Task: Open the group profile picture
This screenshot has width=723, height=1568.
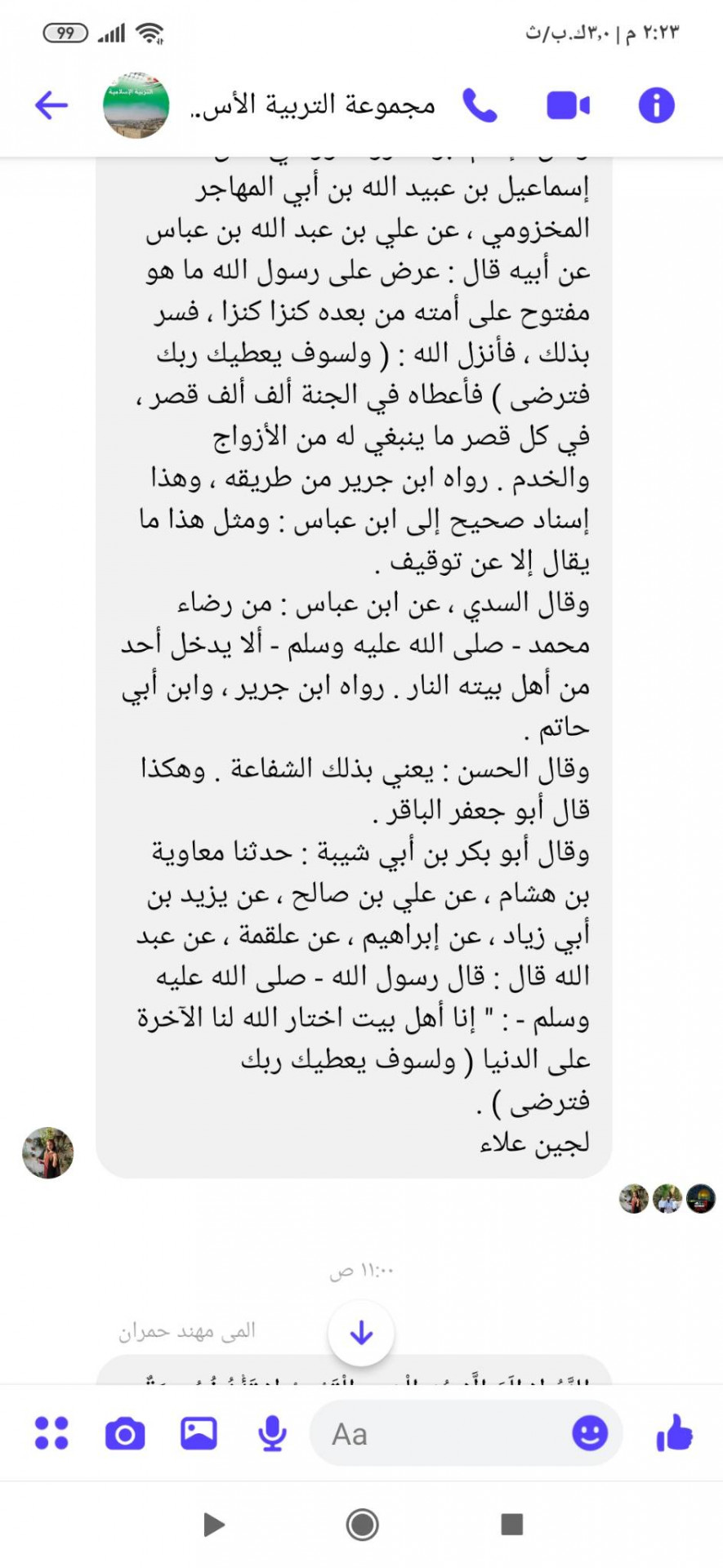Action: pos(136,105)
